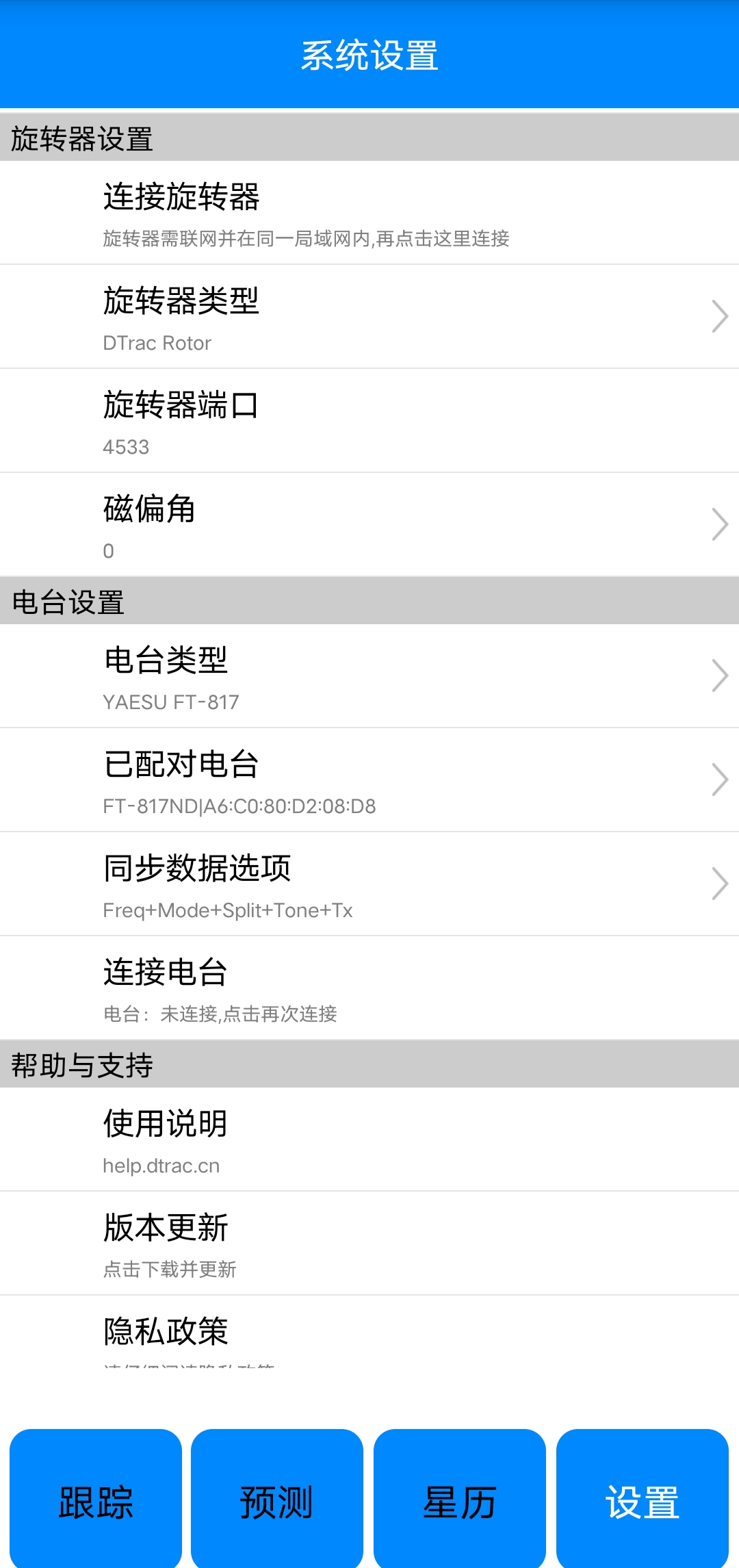Tap 连接旋转器 to connect the rotator

coord(369,213)
